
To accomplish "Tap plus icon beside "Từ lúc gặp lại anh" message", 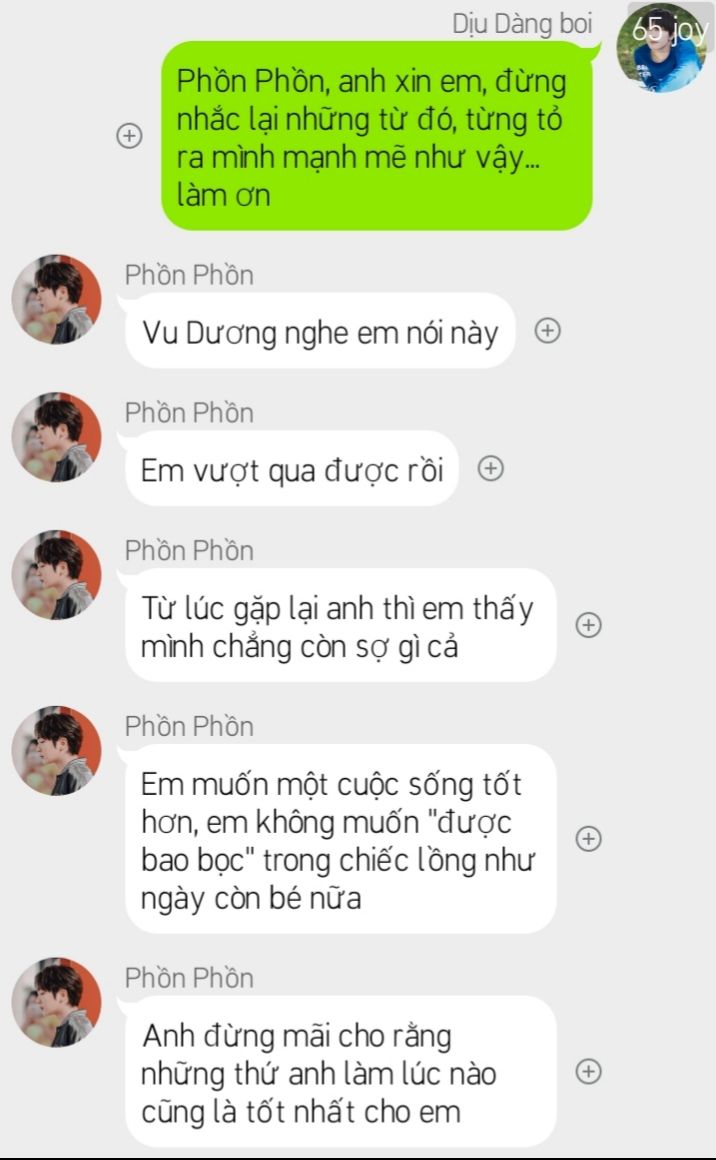I will 589,625.
